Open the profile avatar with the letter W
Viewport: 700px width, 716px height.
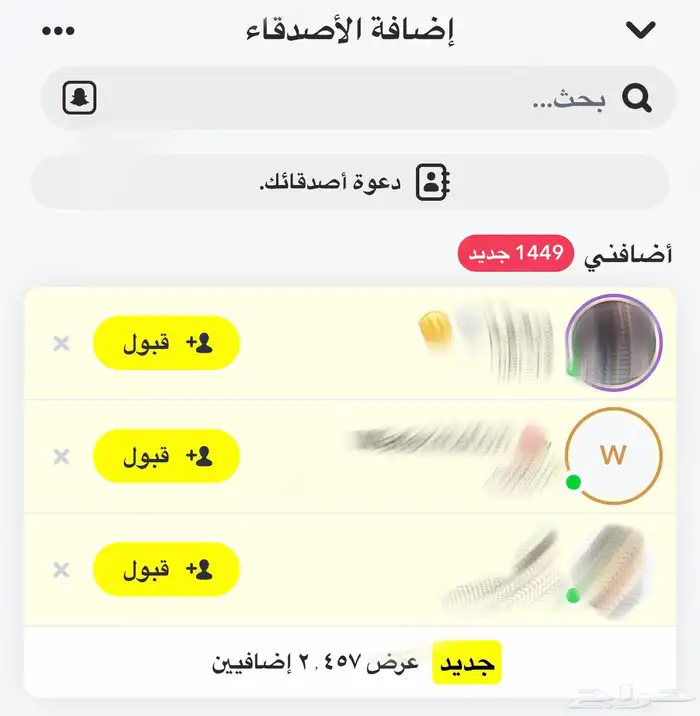click(613, 456)
